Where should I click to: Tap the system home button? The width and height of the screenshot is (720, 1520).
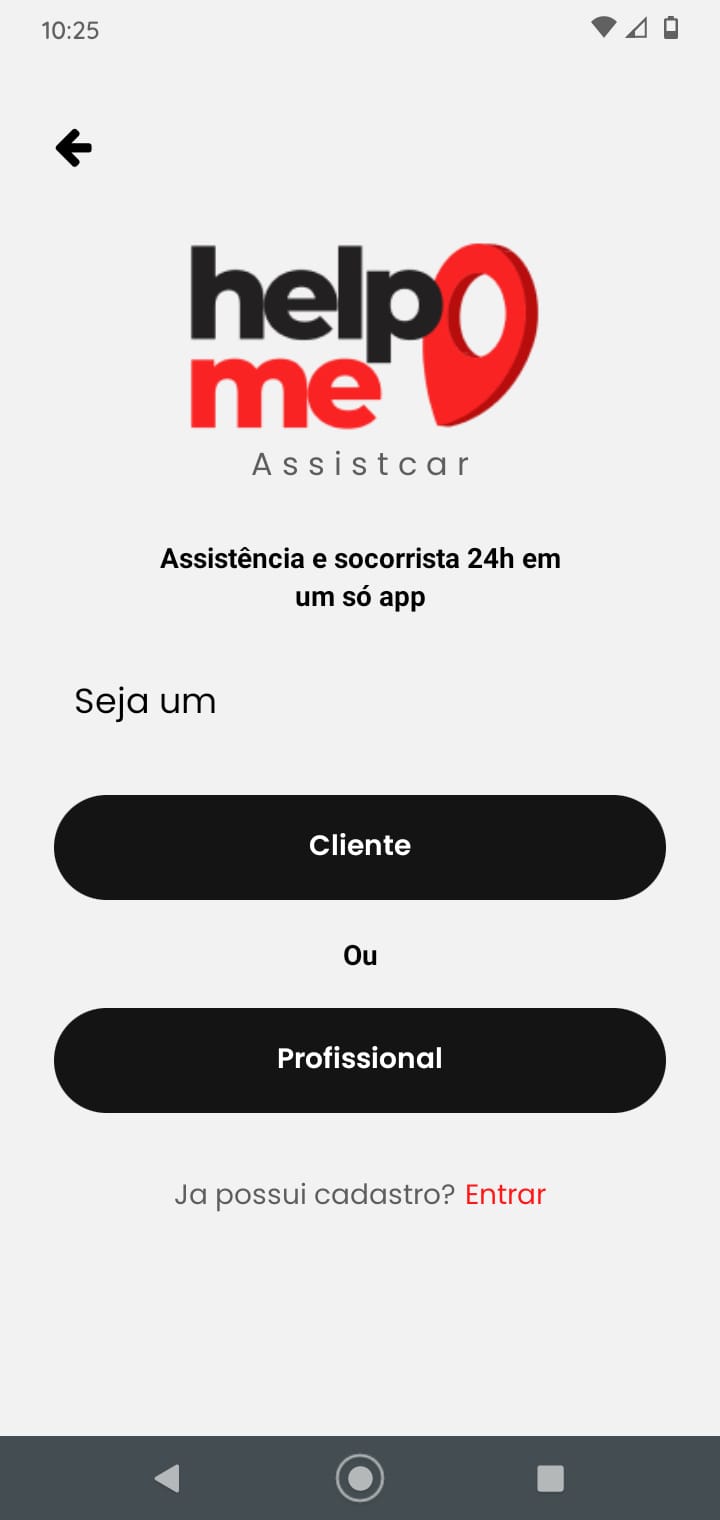click(x=360, y=1478)
